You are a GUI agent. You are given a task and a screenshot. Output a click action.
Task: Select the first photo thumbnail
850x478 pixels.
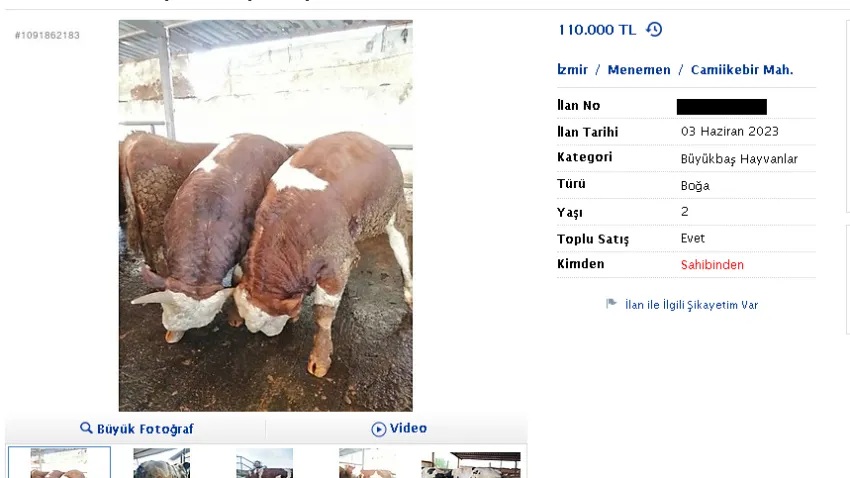pyautogui.click(x=58, y=463)
